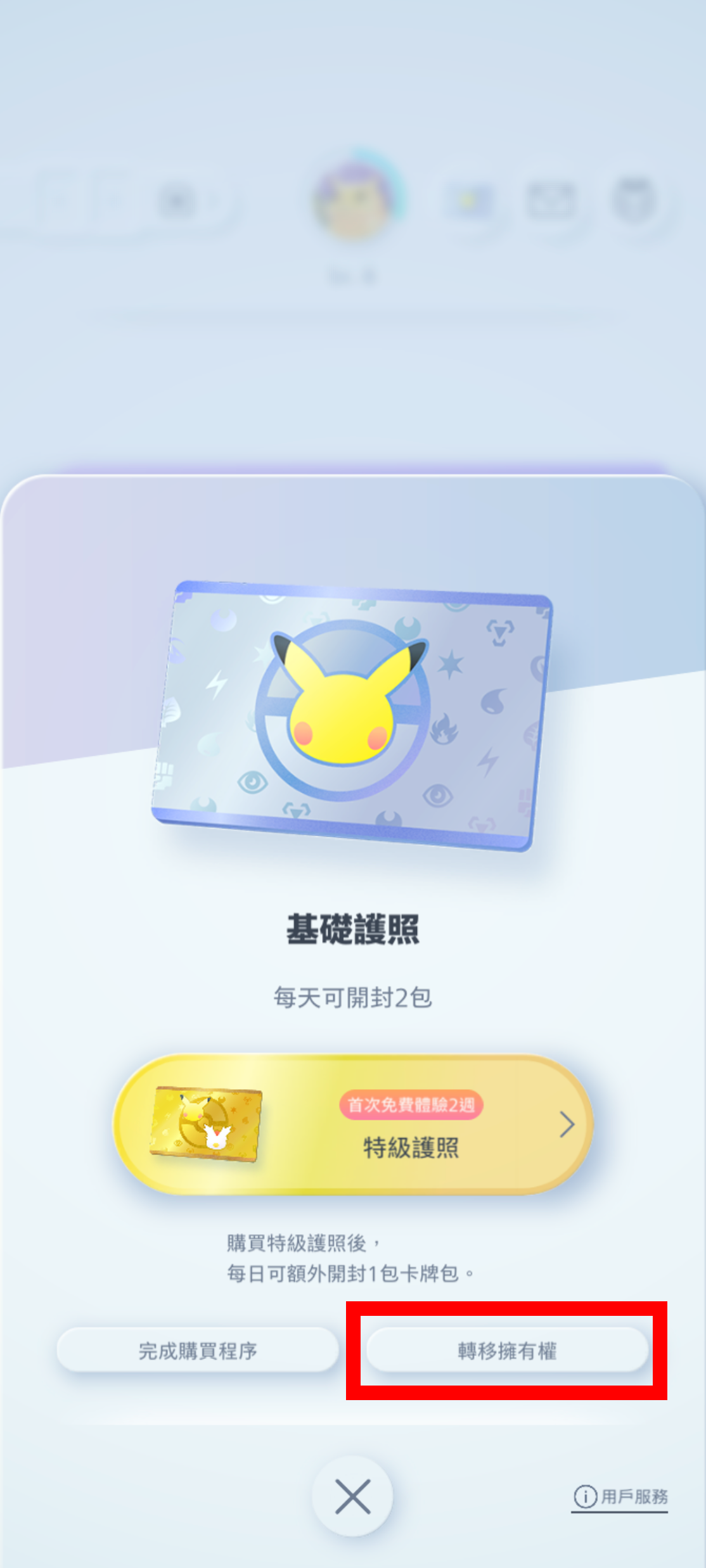The image size is (706, 1568).
Task: Close the pass panel with the X
Action: coord(352,1496)
